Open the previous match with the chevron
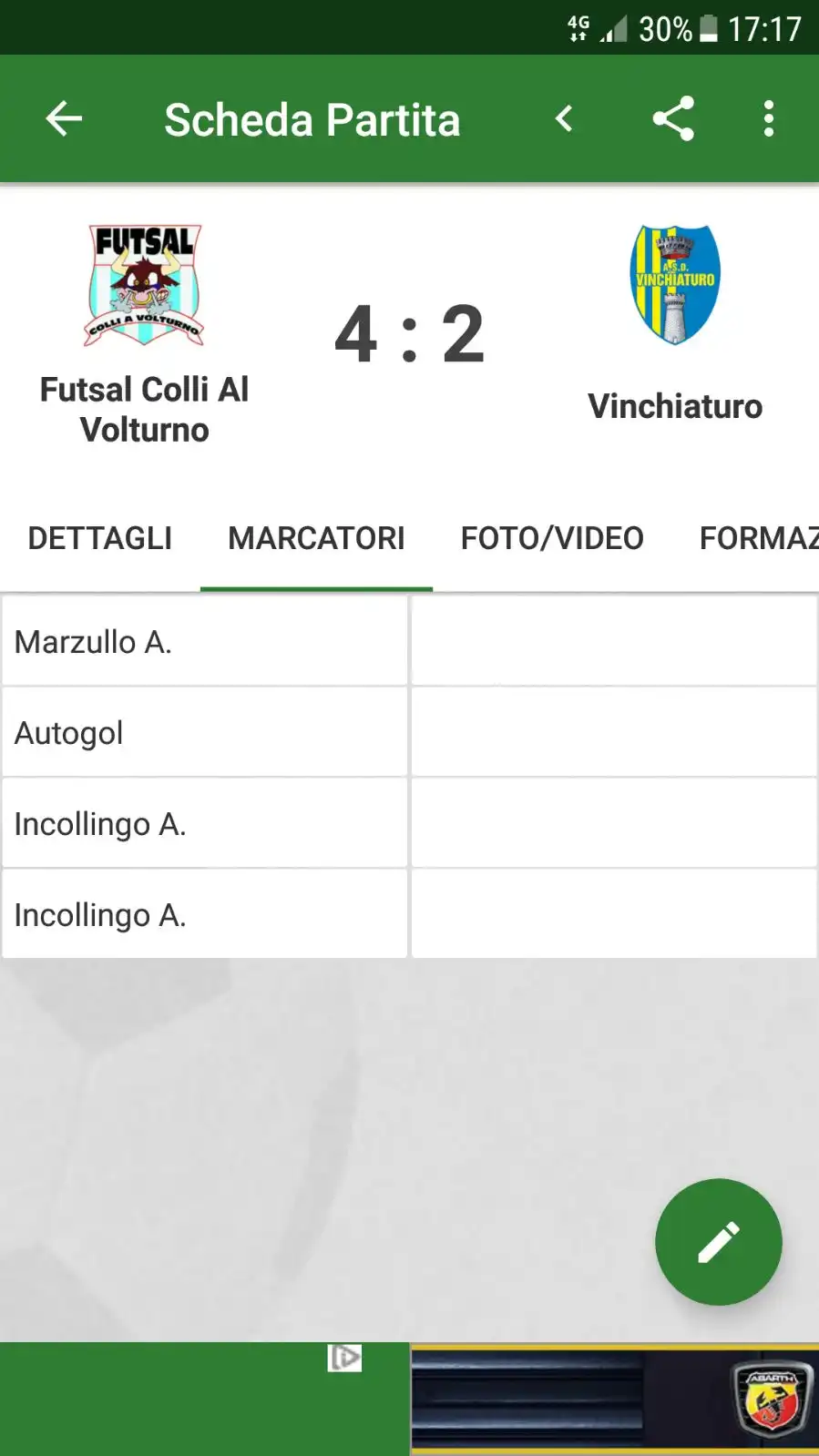 pos(565,119)
